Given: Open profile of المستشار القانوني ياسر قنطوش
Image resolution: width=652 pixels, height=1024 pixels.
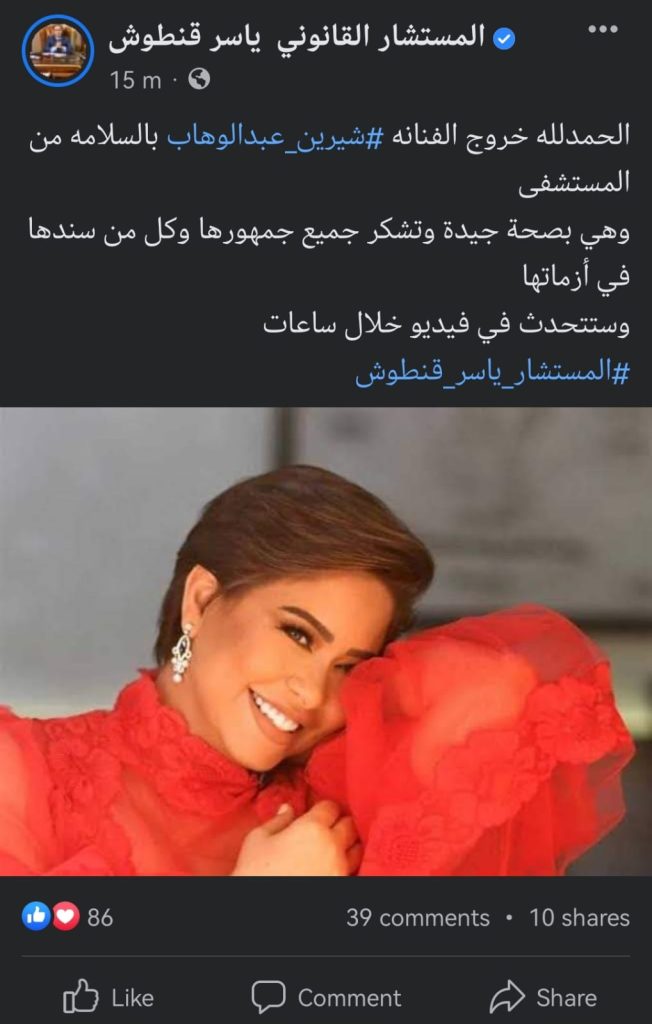Looking at the screenshot, I should [x=296, y=38].
